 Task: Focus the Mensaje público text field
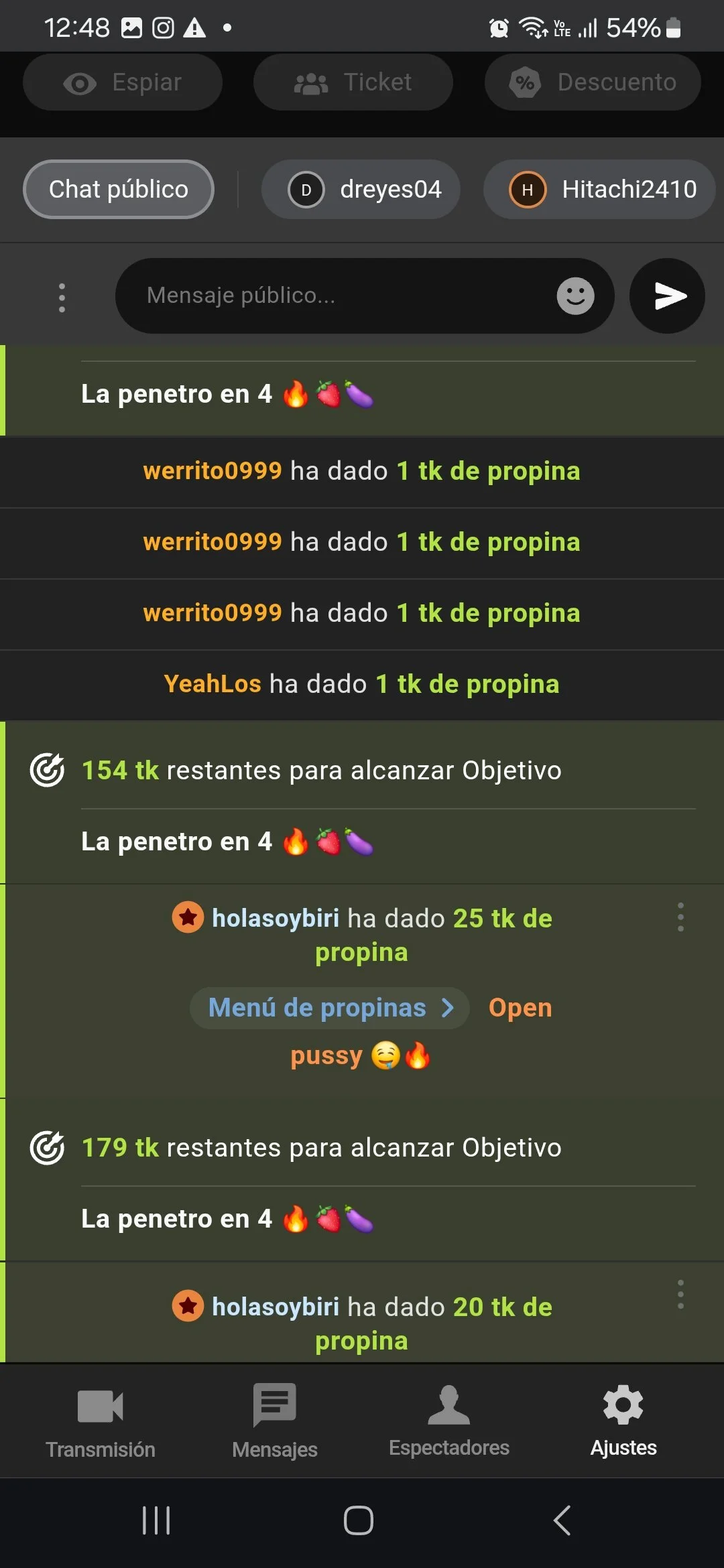335,296
